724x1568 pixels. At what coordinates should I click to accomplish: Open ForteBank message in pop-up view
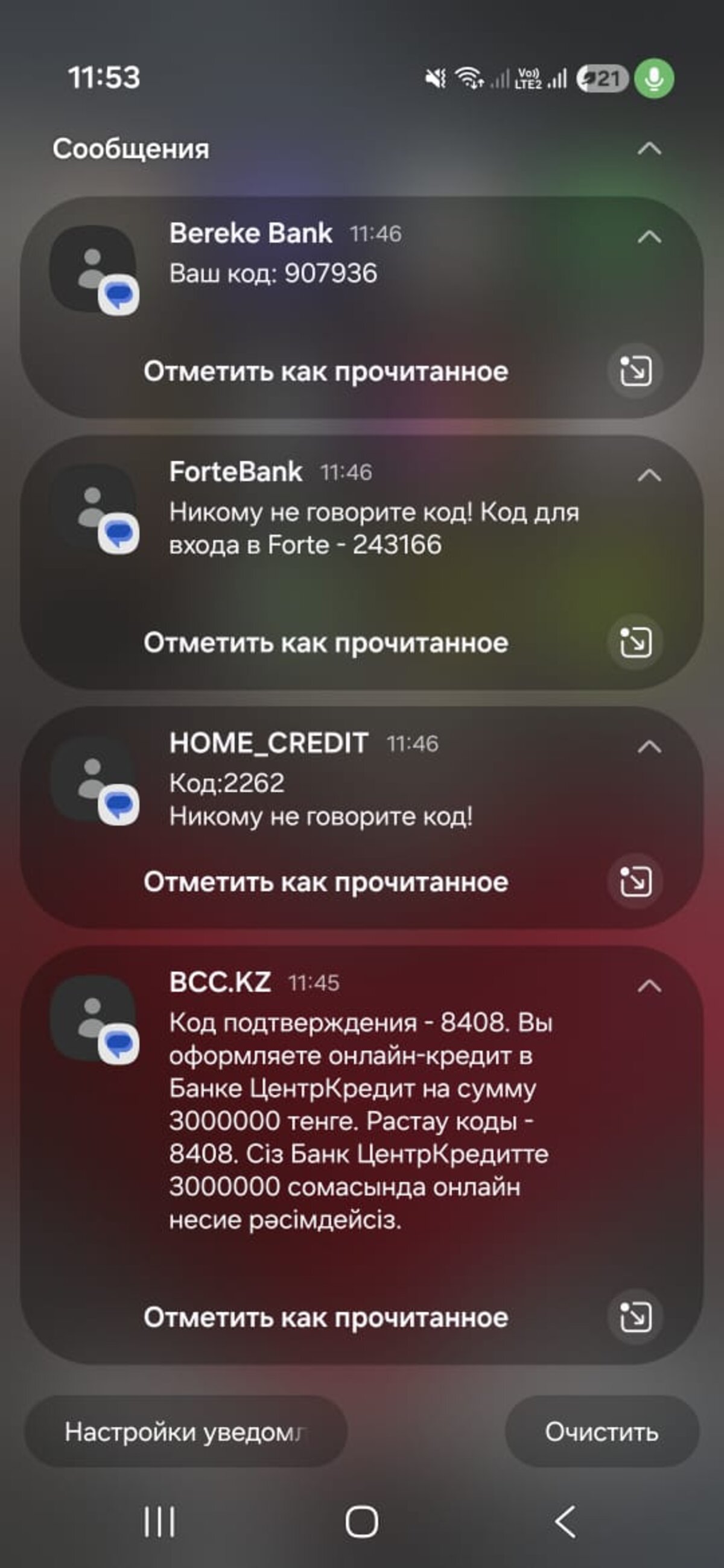pos(635,642)
